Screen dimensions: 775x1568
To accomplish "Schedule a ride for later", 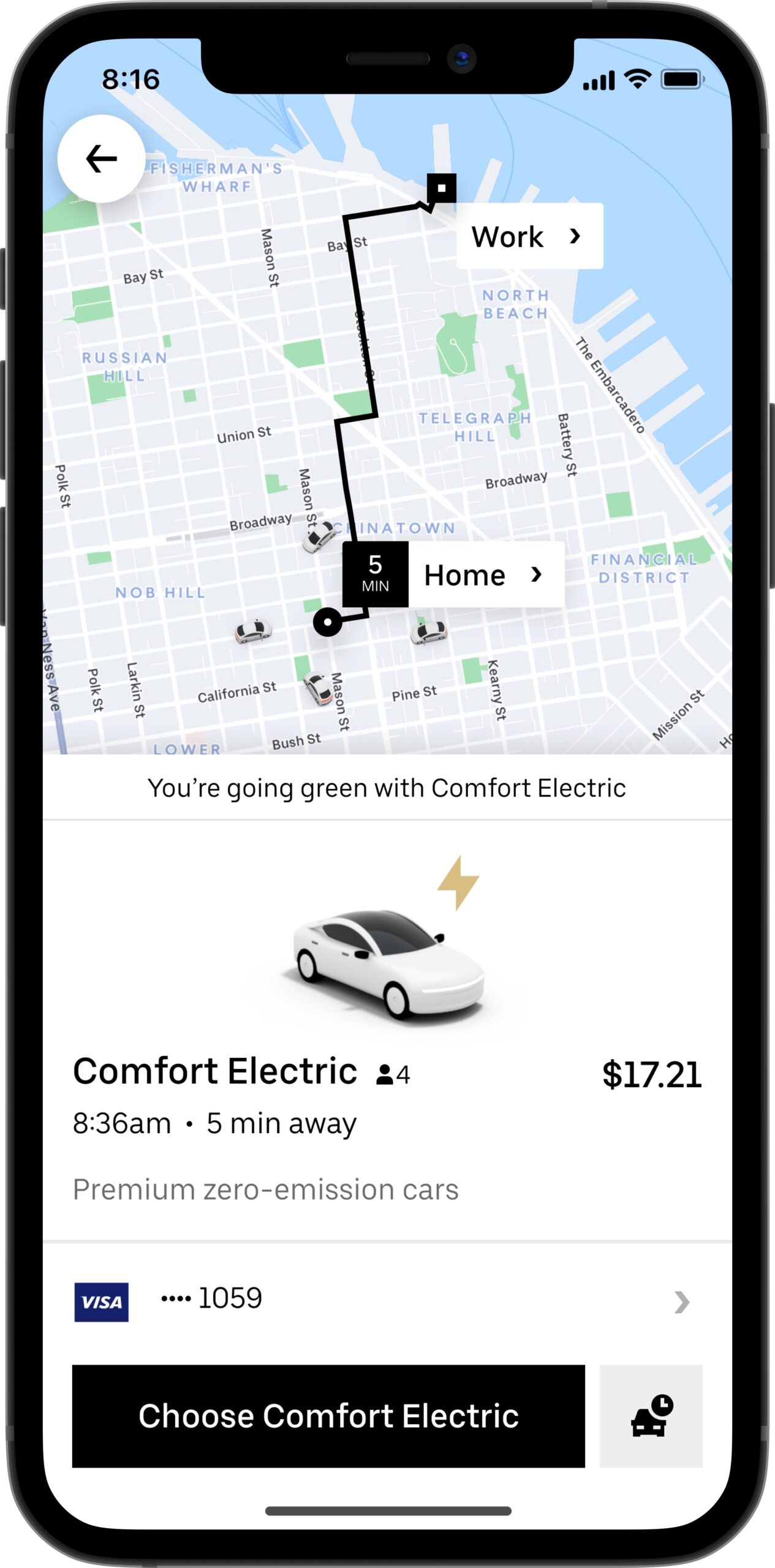I will tap(651, 1415).
